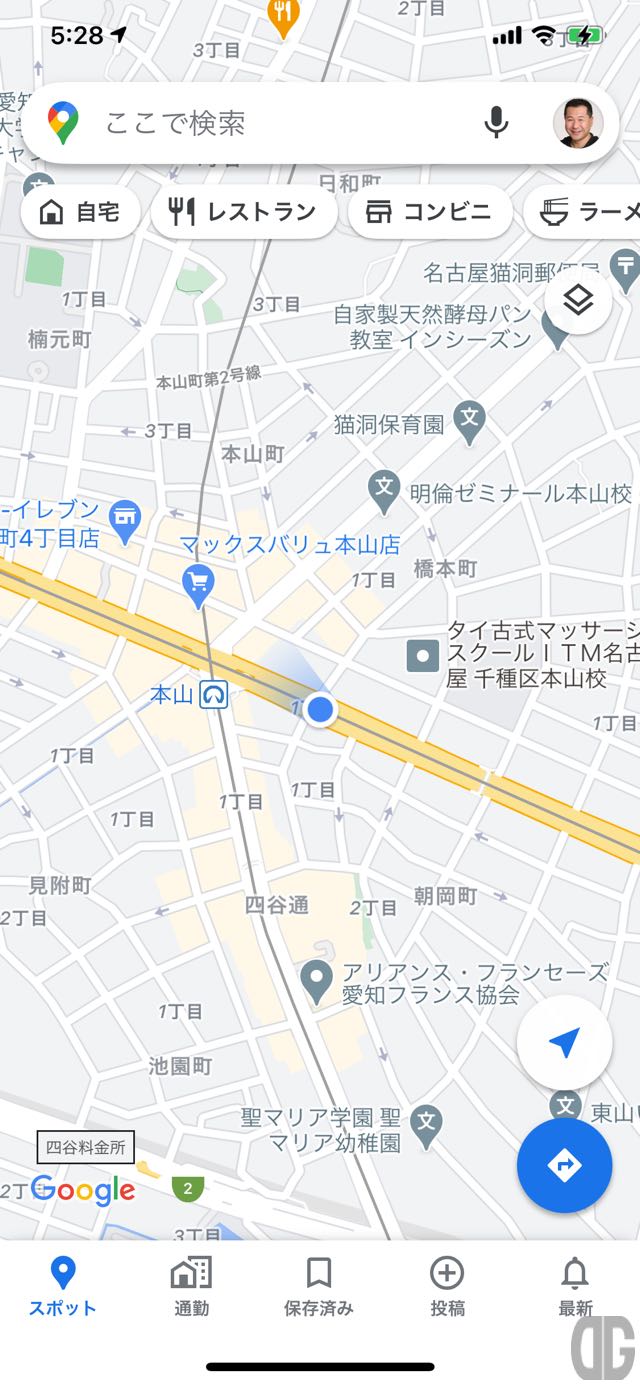Select the 自宅 home chip
The height and width of the screenshot is (1385, 640).
80,212
